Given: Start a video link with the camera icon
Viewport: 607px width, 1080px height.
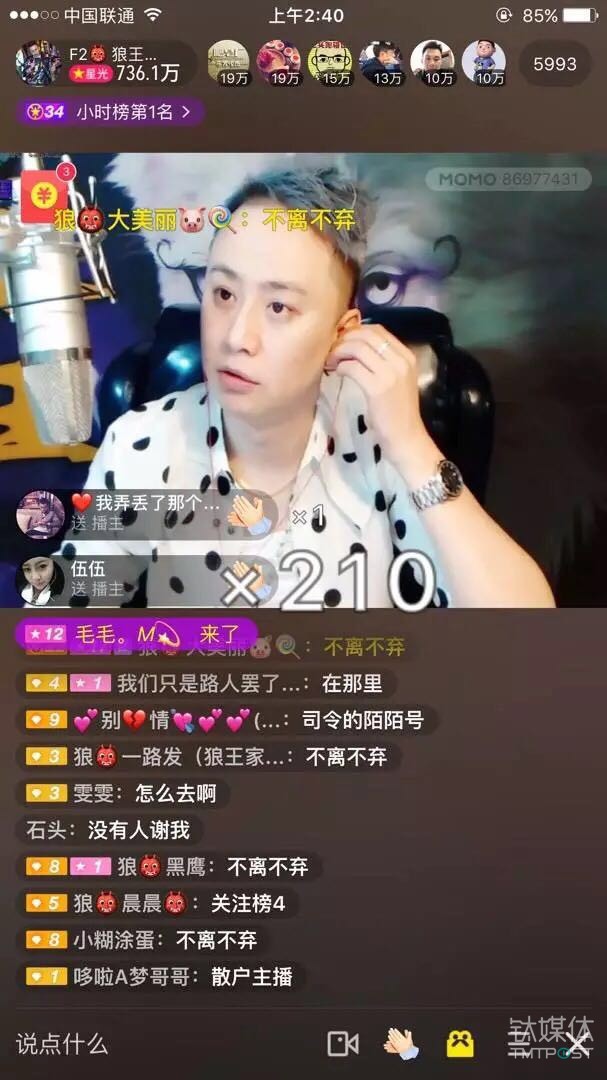Looking at the screenshot, I should (x=343, y=1044).
